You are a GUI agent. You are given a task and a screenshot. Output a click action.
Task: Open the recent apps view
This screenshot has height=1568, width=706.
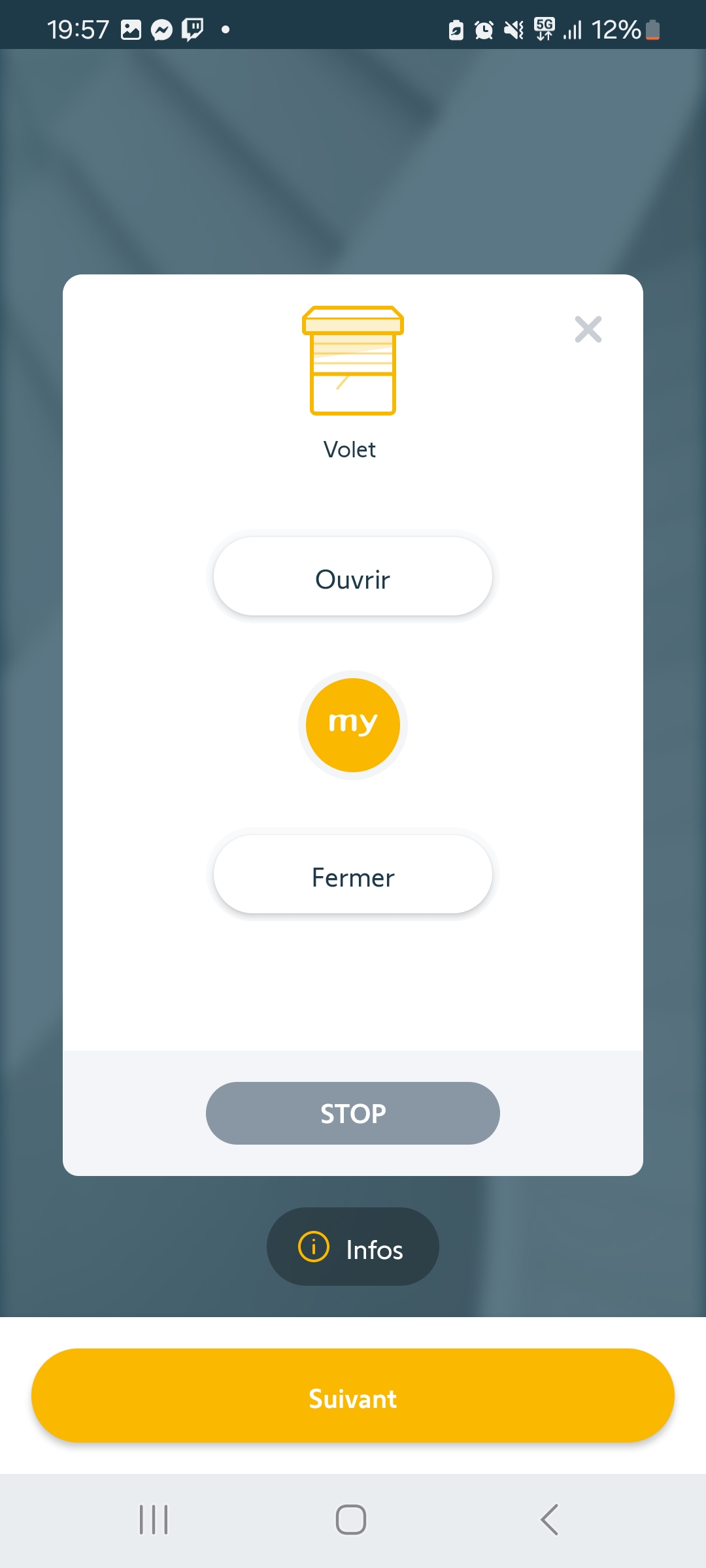tap(154, 1520)
